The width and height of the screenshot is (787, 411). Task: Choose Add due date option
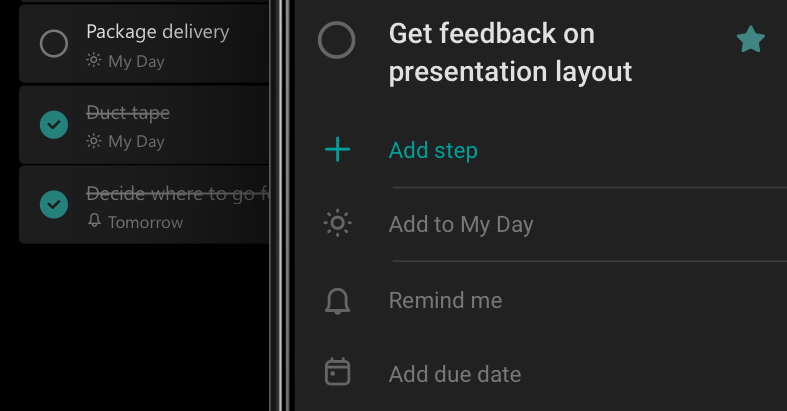pyautogui.click(x=454, y=375)
